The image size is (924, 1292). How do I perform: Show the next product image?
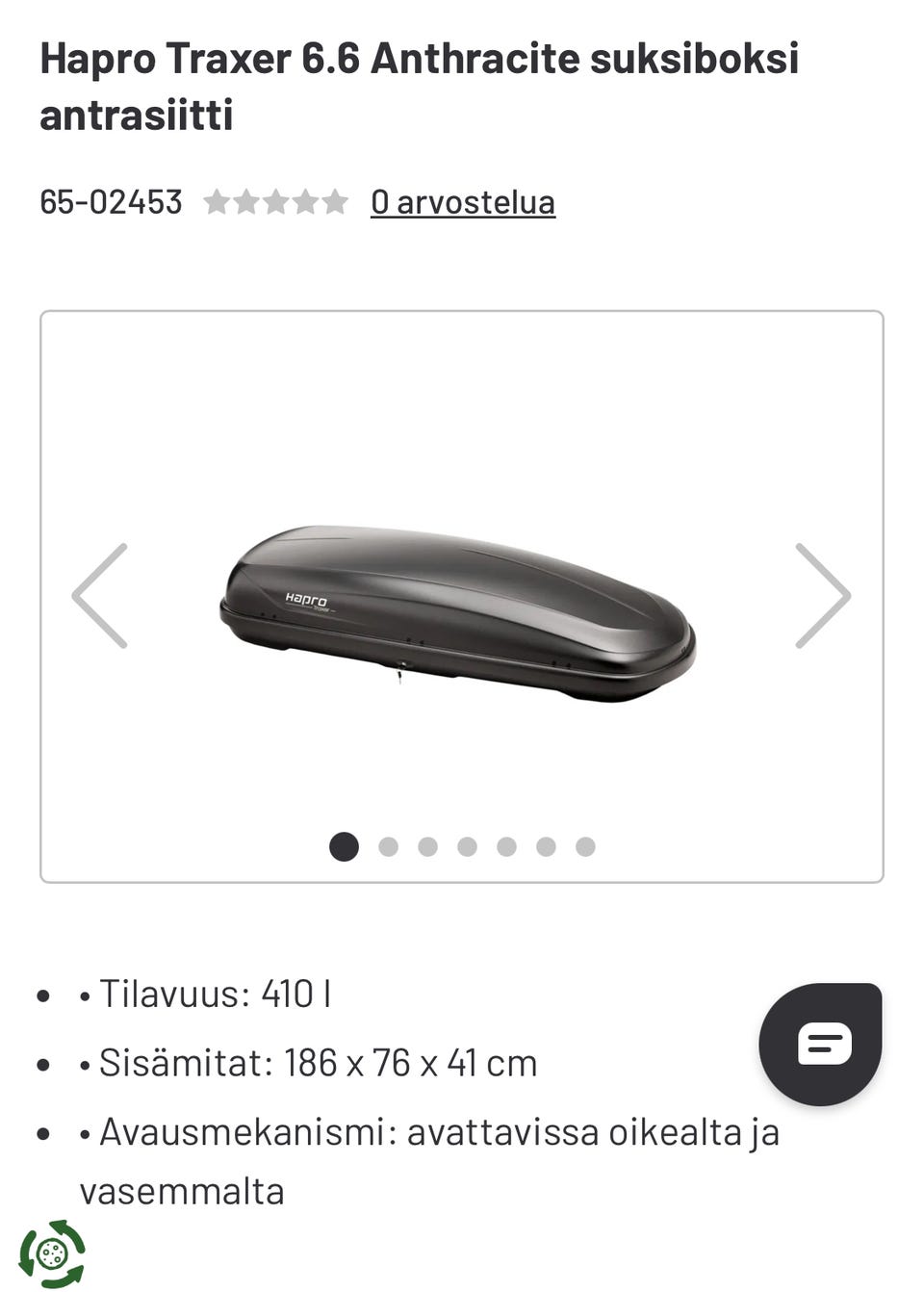pyautogui.click(x=822, y=595)
